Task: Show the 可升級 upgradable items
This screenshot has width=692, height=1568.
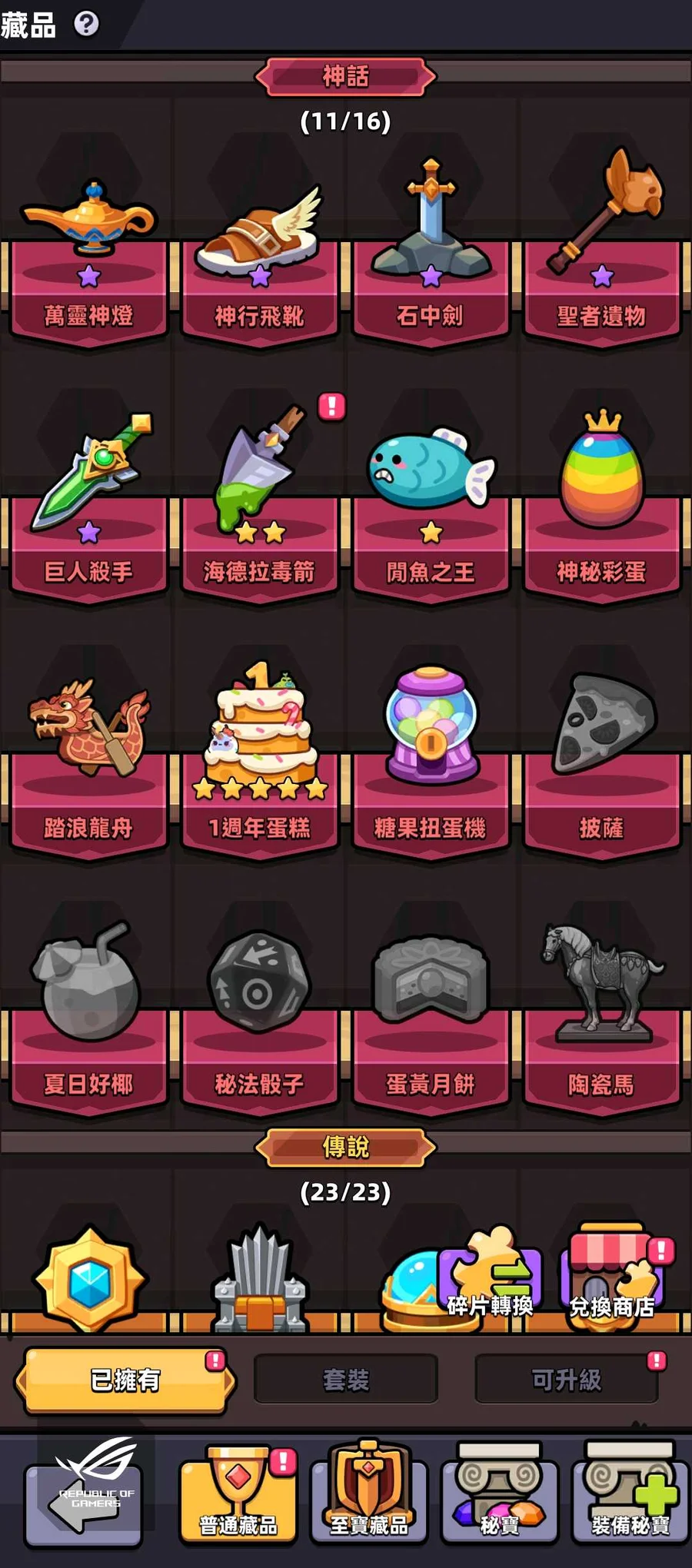Action: click(567, 1380)
